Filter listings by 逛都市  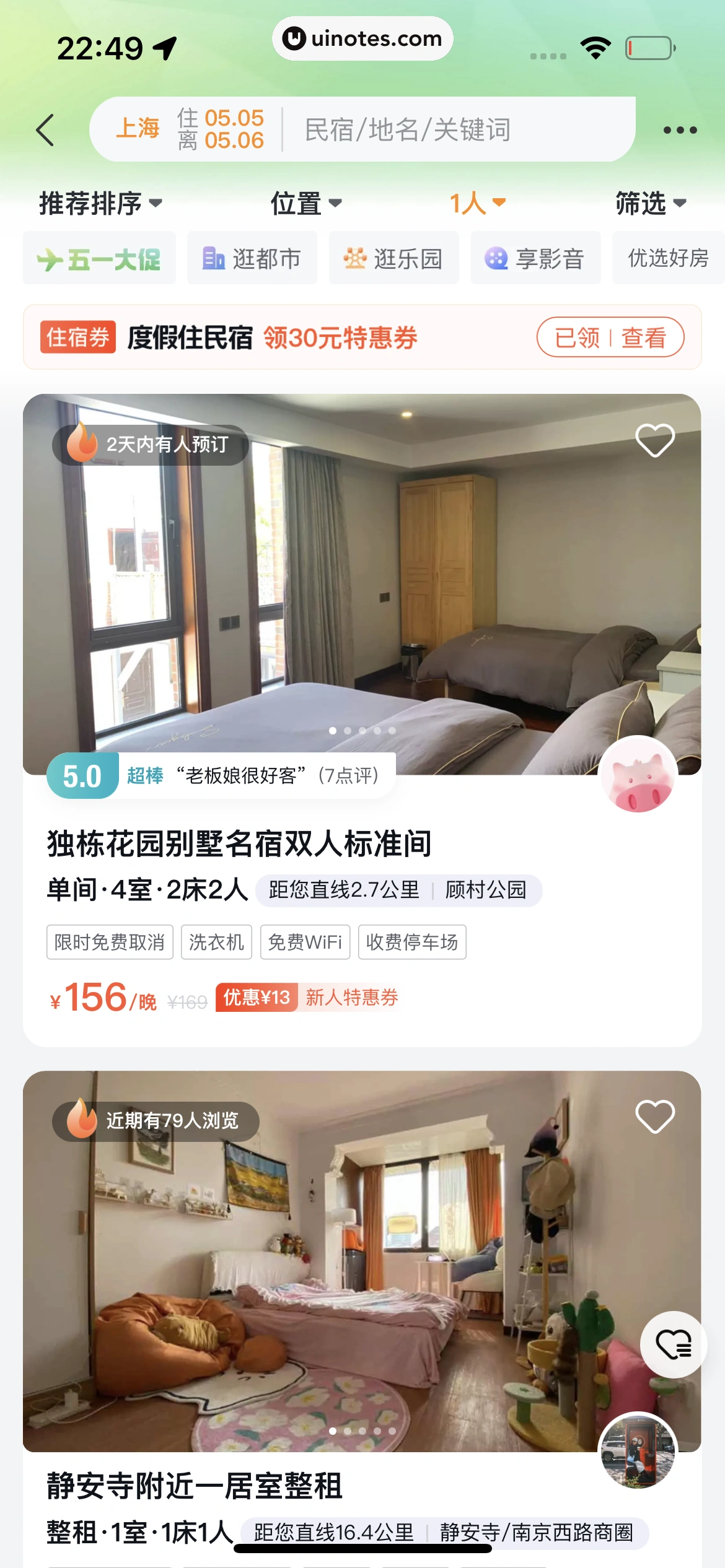(252, 258)
